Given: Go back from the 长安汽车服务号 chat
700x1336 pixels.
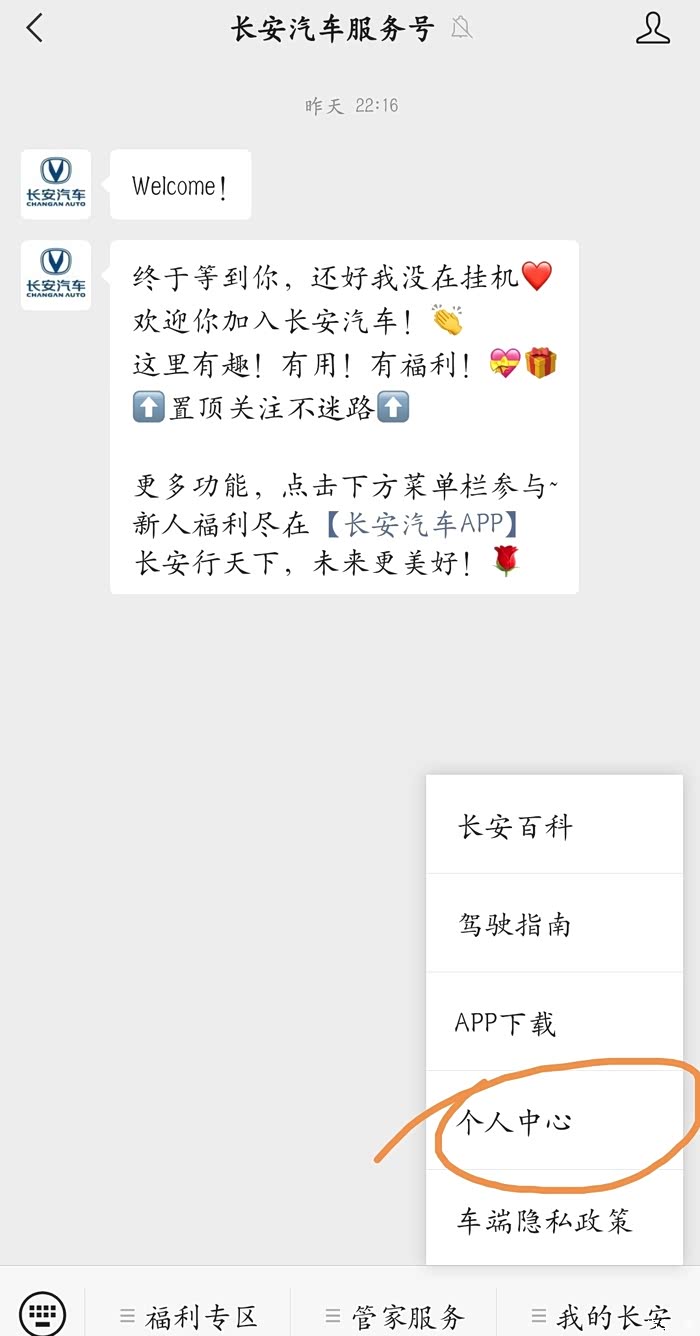Looking at the screenshot, I should 35,28.
